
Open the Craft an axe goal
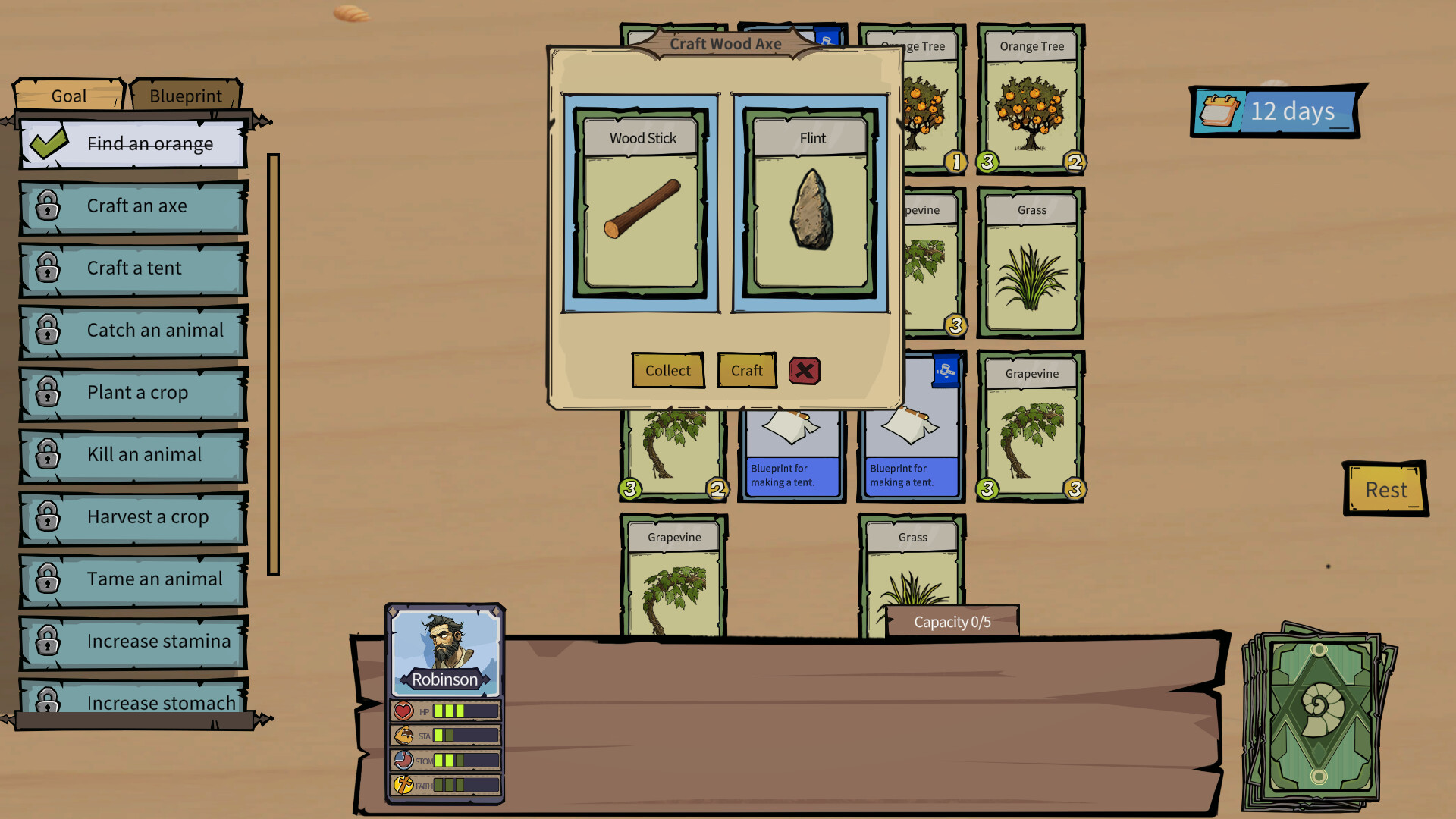pyautogui.click(x=134, y=206)
